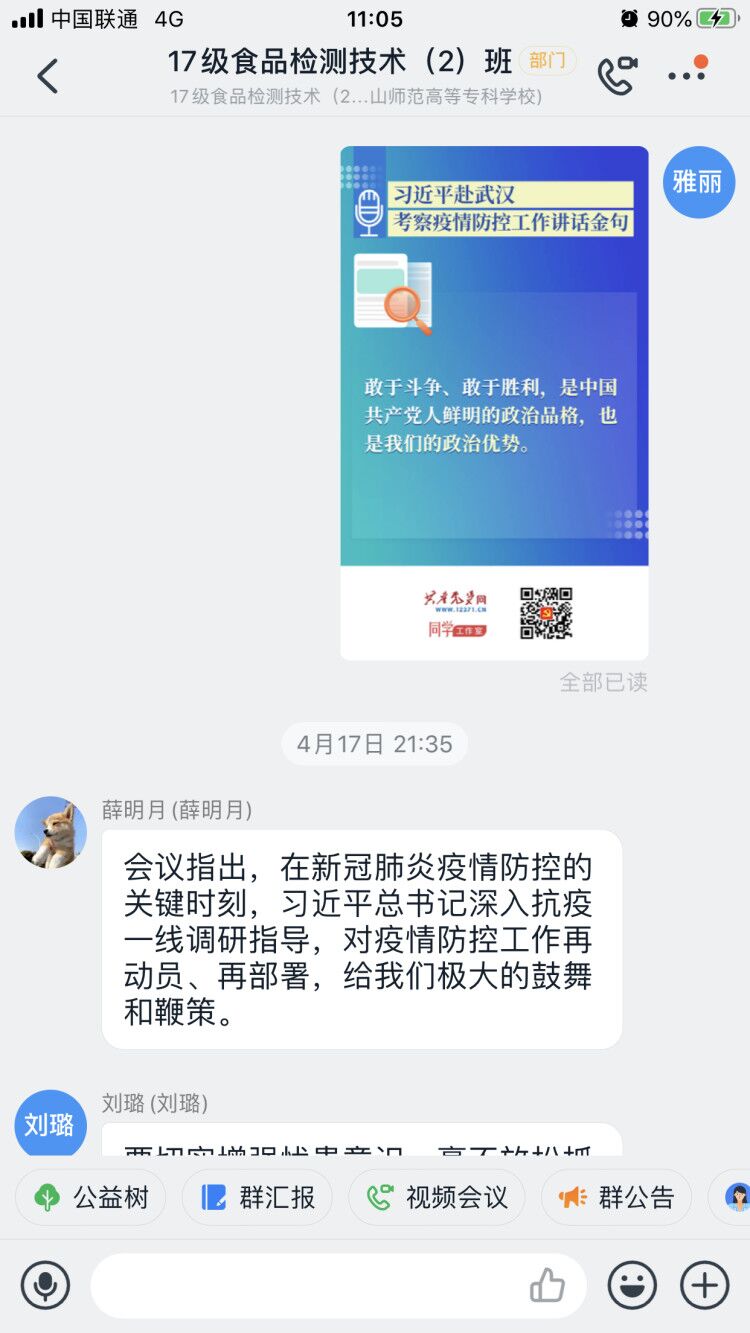Image resolution: width=750 pixels, height=1333 pixels.
Task: Tap 雅丽's avatar
Action: click(x=699, y=182)
